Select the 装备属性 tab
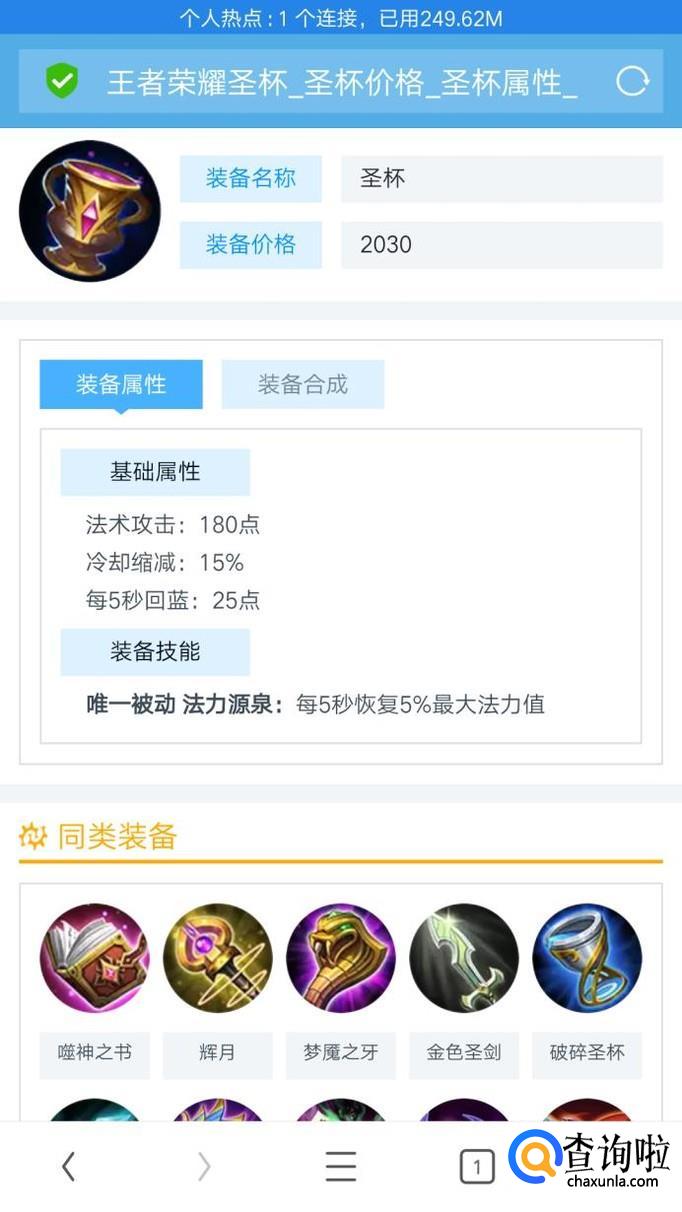 pos(121,384)
